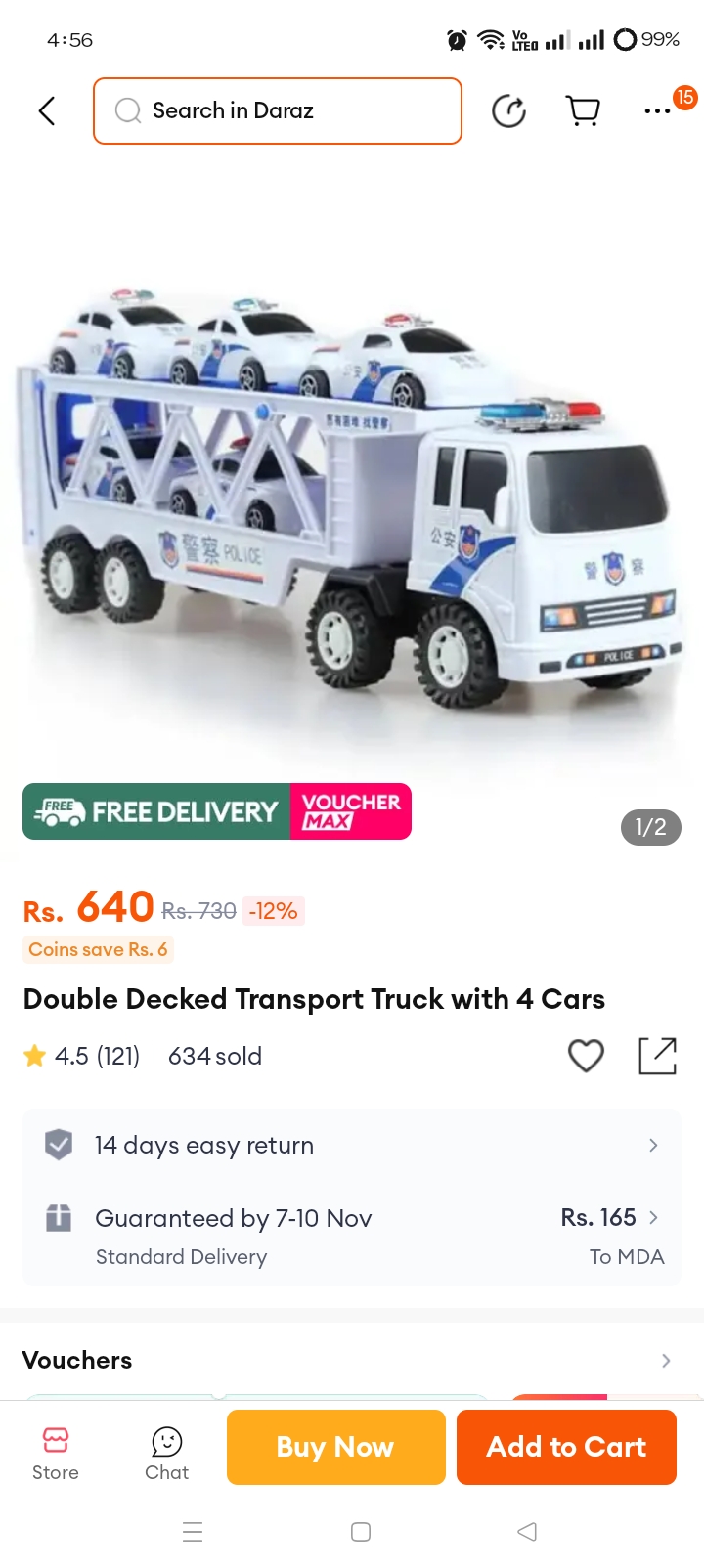Chat with the seller

[167, 1454]
